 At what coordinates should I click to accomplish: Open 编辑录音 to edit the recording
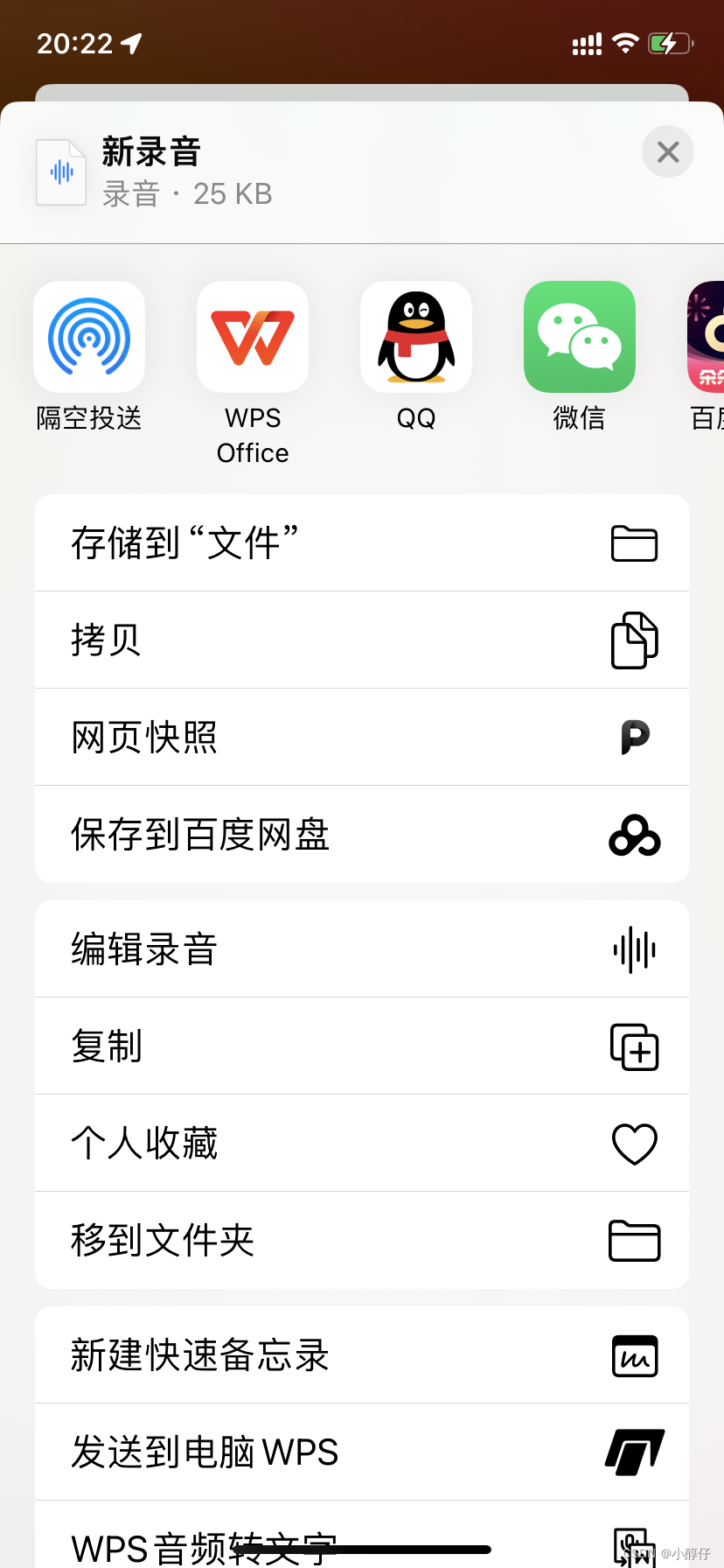coord(362,949)
